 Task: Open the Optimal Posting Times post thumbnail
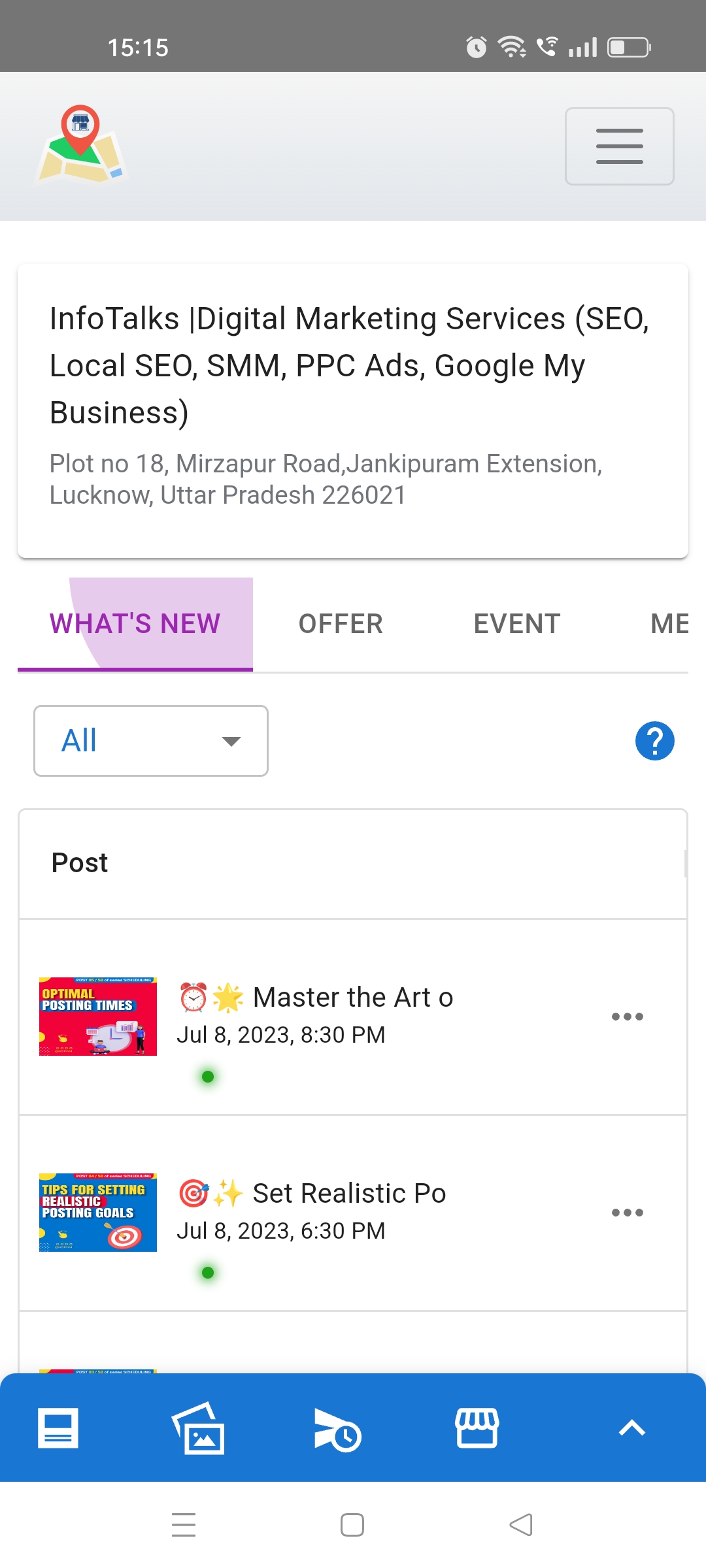(98, 1017)
